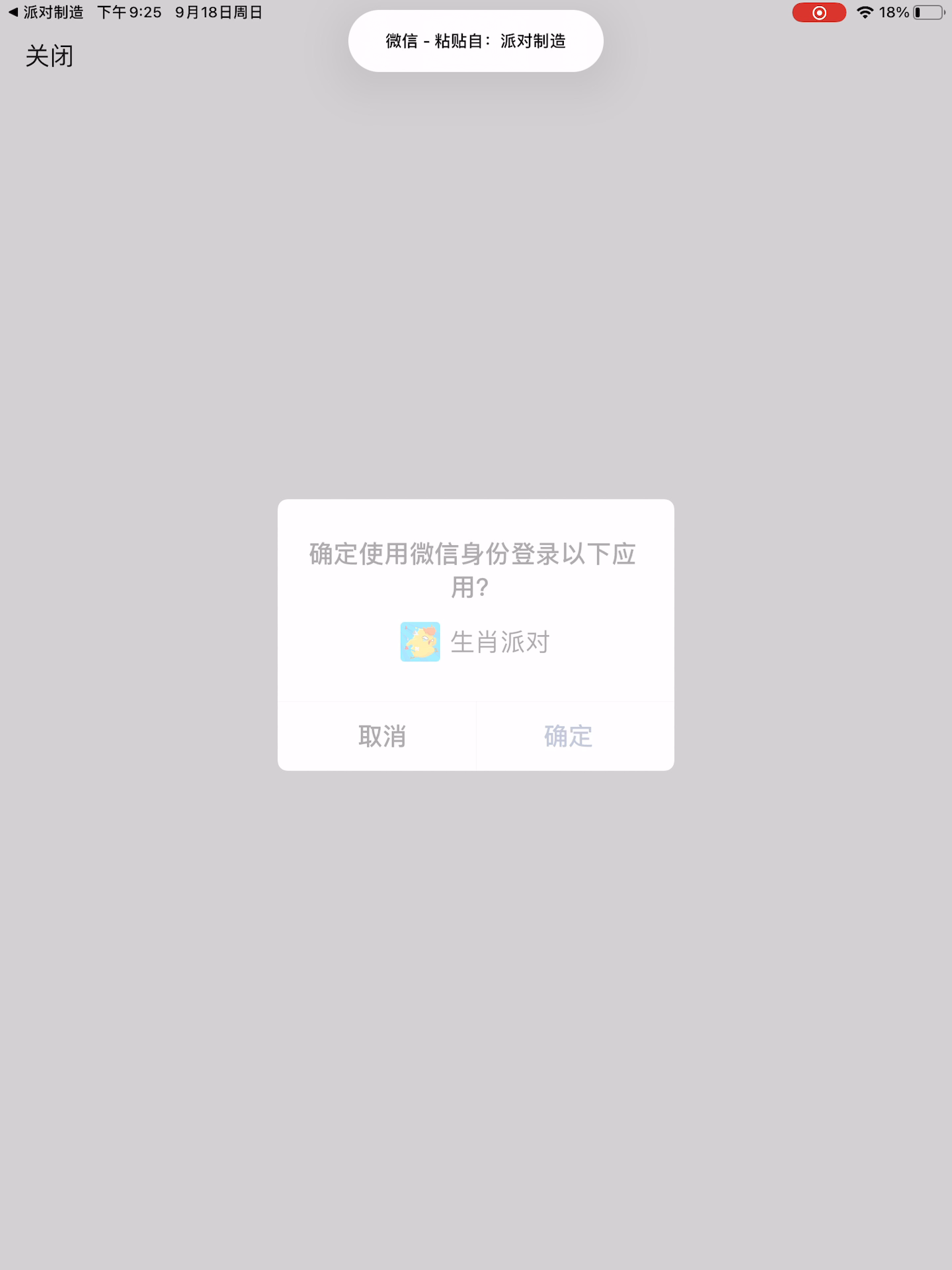
Task: Return to the 派对制造 app
Action: pos(45,12)
